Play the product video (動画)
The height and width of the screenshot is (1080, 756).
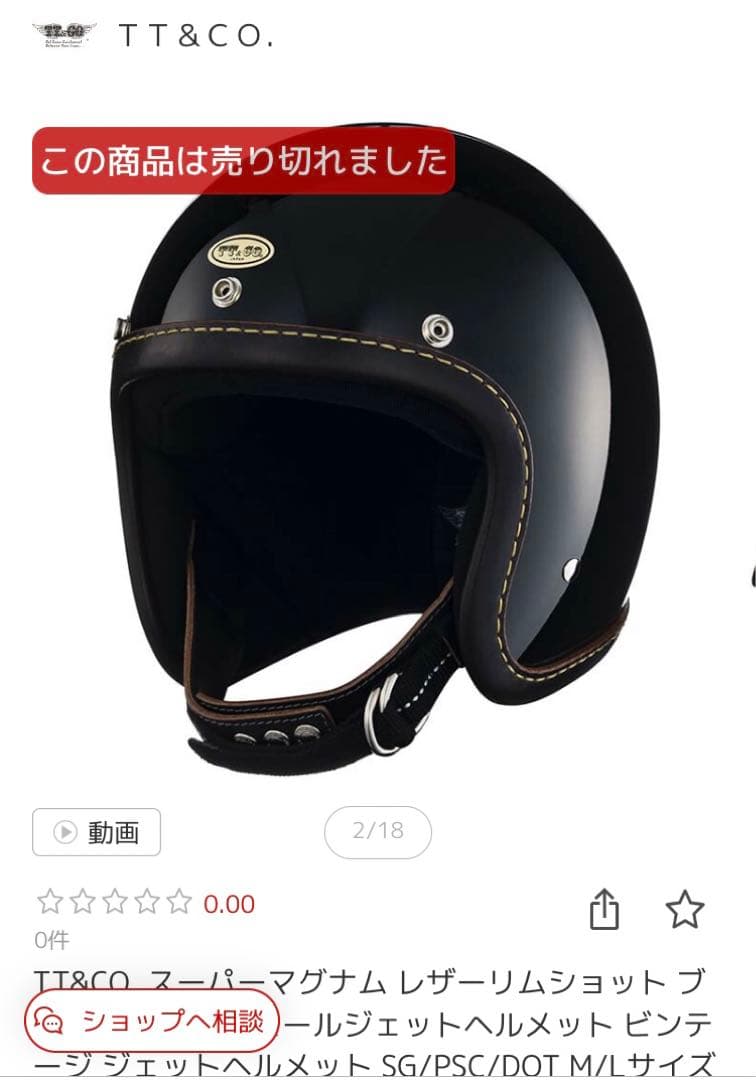click(x=97, y=832)
